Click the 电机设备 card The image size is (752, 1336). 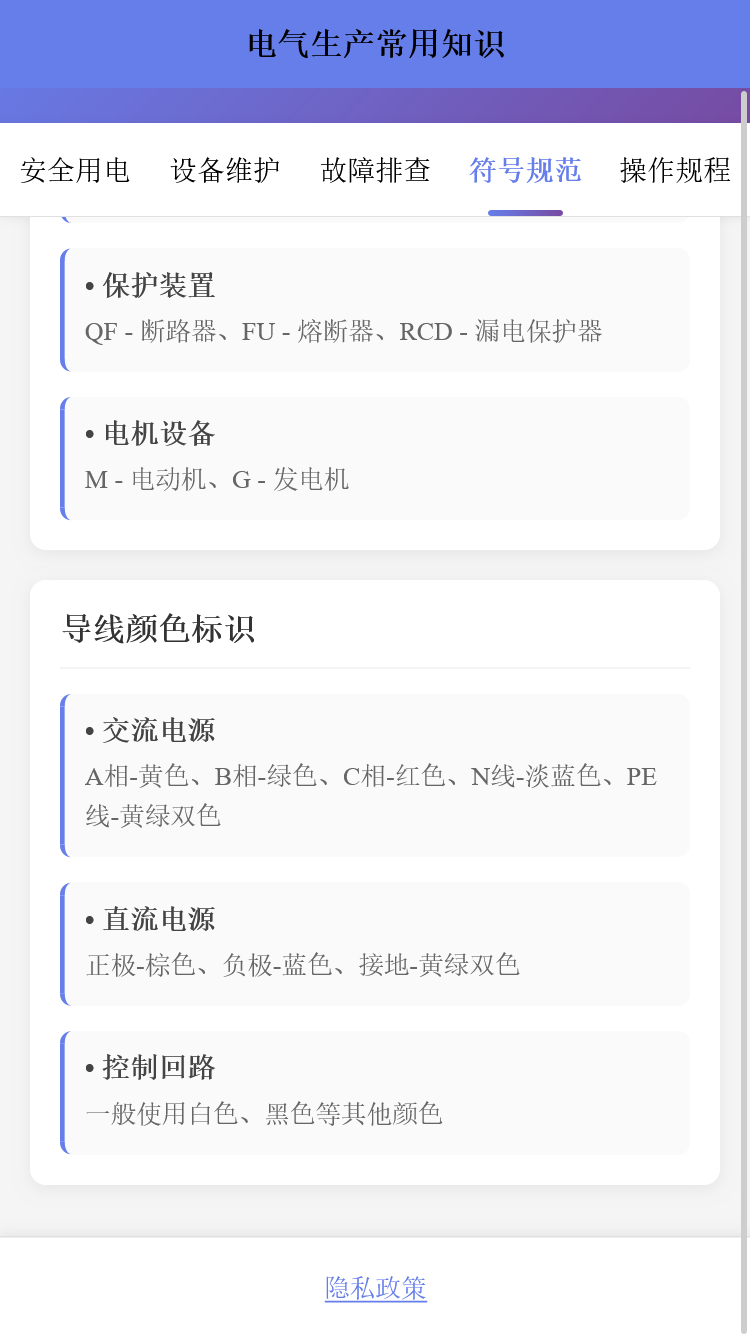click(x=375, y=457)
